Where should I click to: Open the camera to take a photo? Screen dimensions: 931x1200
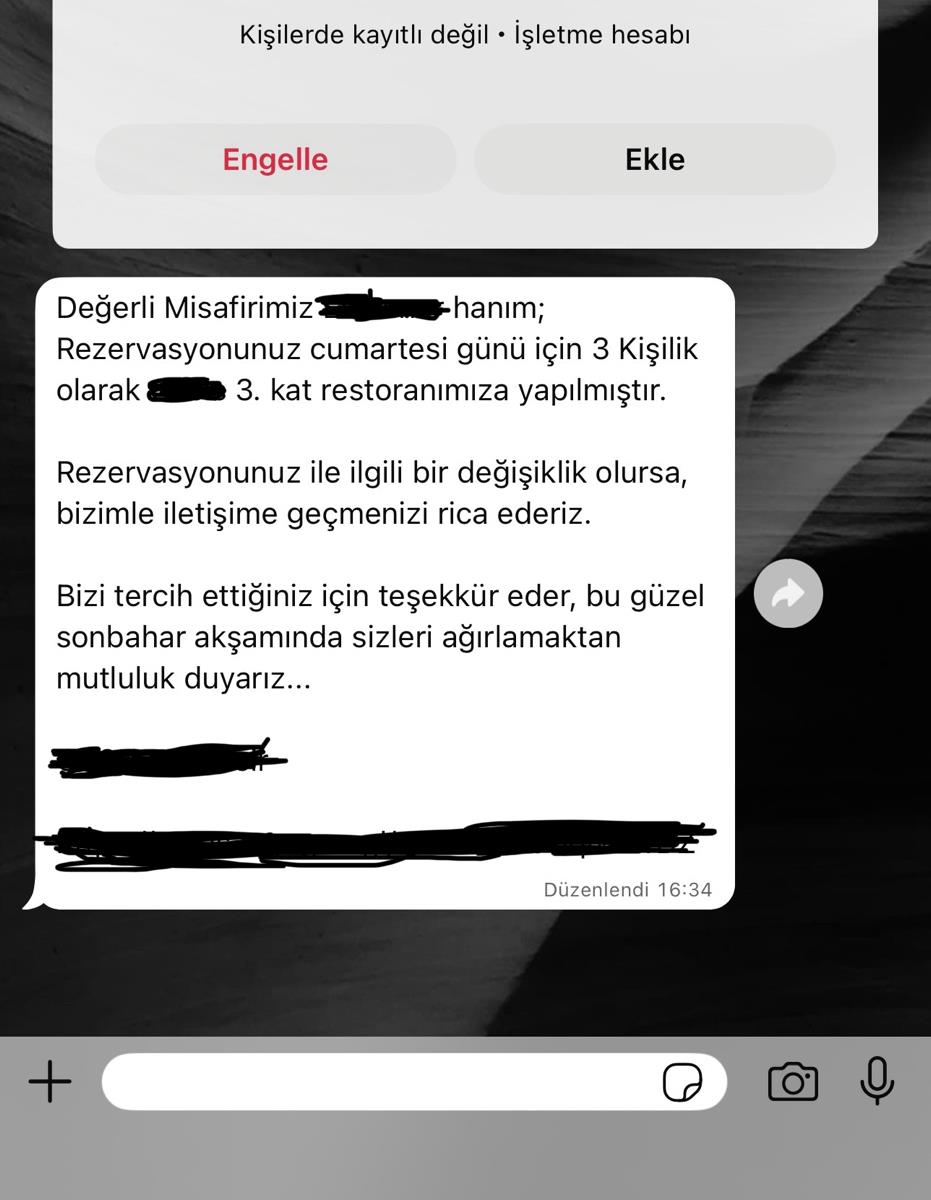[793, 1082]
